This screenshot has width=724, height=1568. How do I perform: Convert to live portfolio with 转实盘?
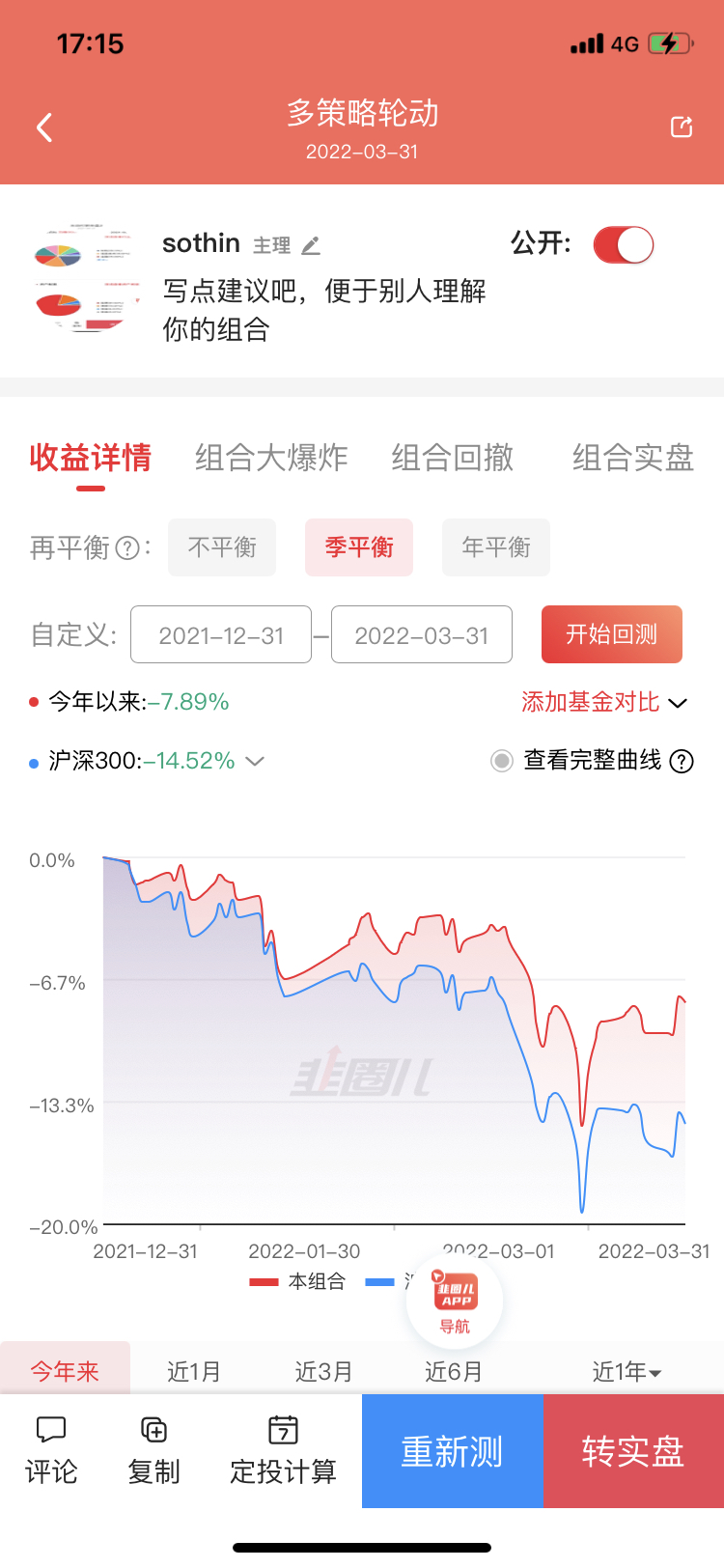[x=633, y=1451]
